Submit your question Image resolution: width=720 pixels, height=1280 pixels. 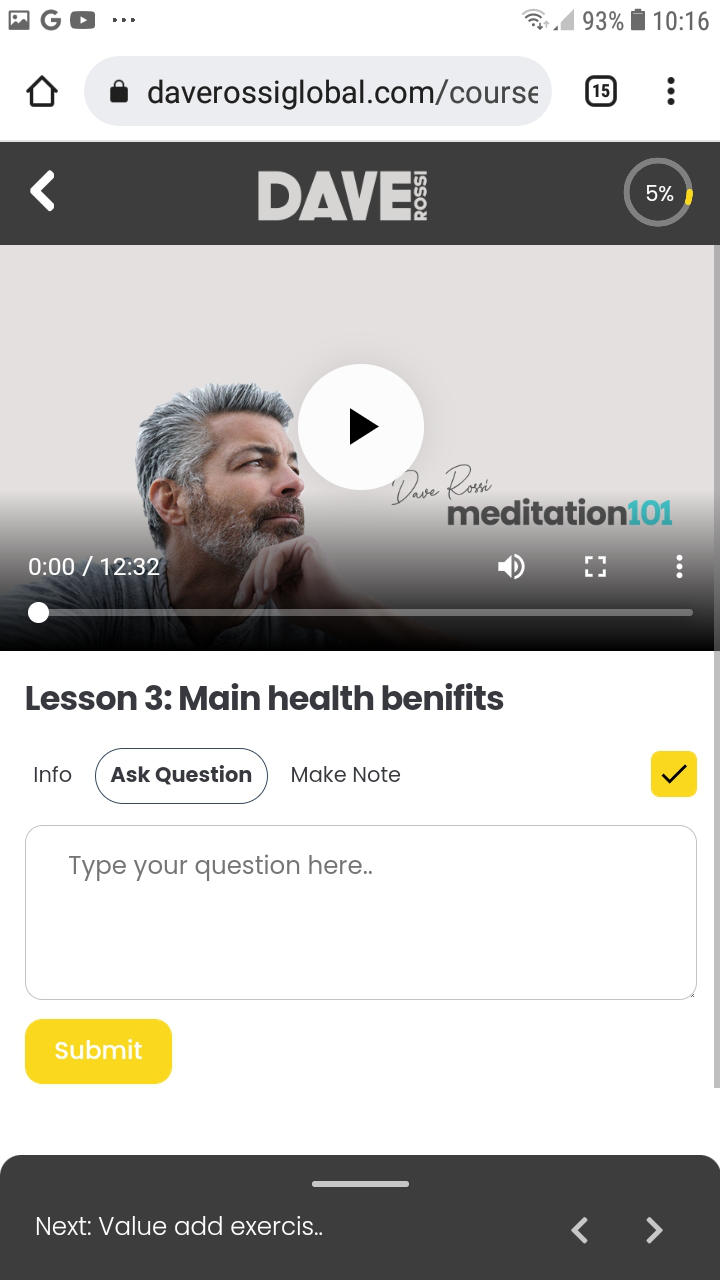click(x=98, y=1051)
